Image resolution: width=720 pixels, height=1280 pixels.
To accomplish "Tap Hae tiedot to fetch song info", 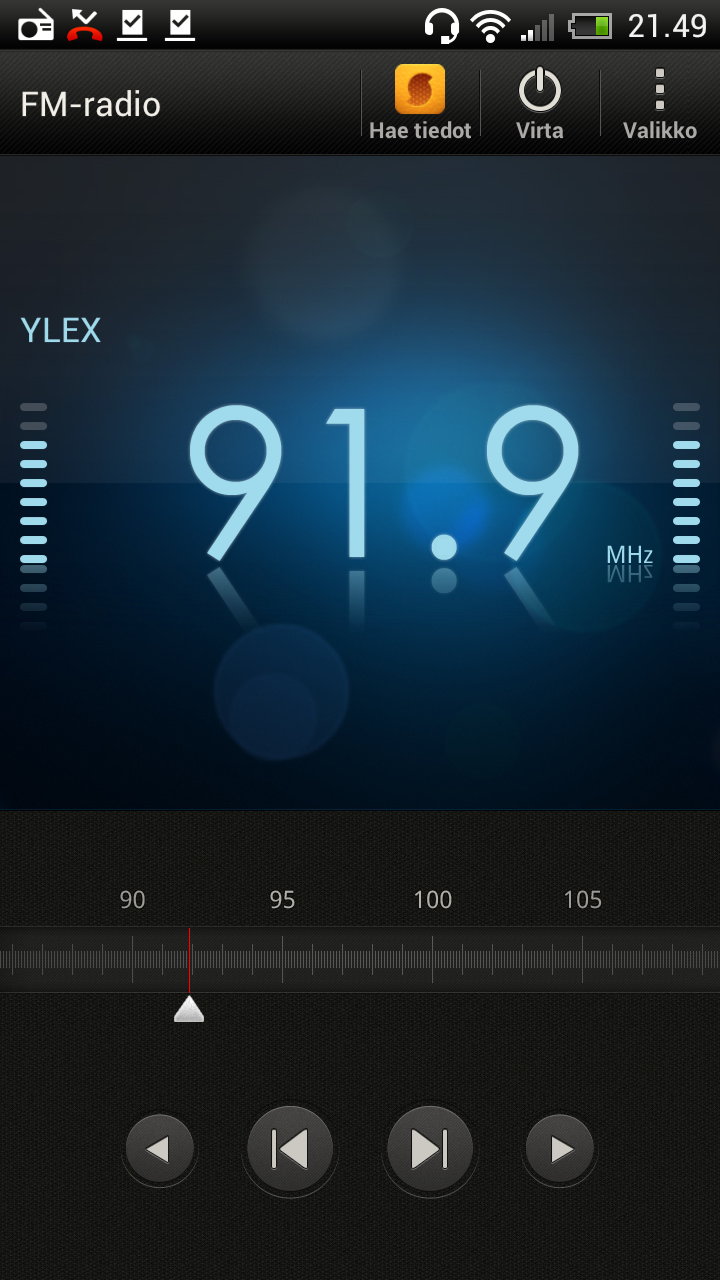I will 420,103.
